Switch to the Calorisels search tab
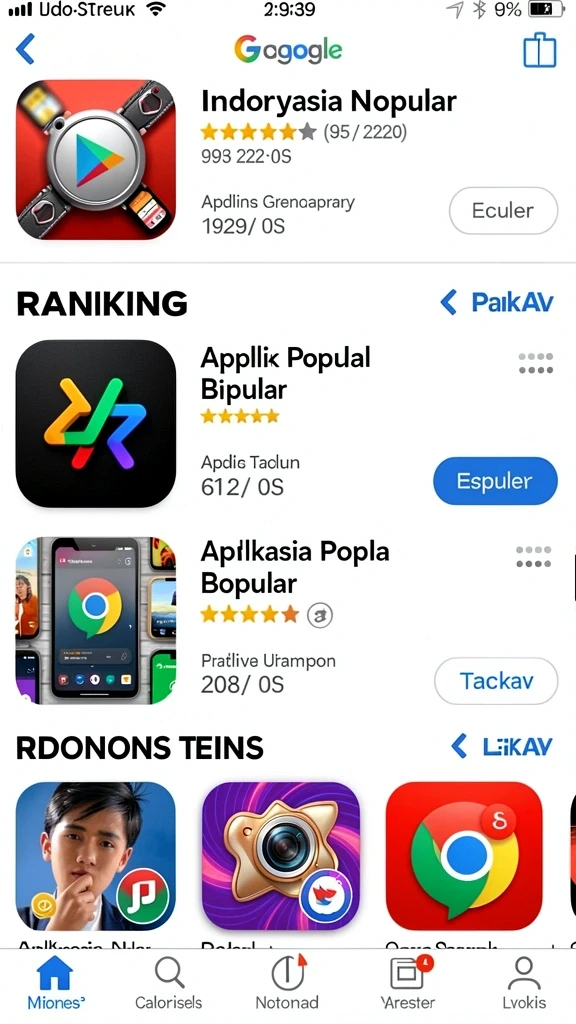Viewport: 576px width, 1024px height. (168, 983)
